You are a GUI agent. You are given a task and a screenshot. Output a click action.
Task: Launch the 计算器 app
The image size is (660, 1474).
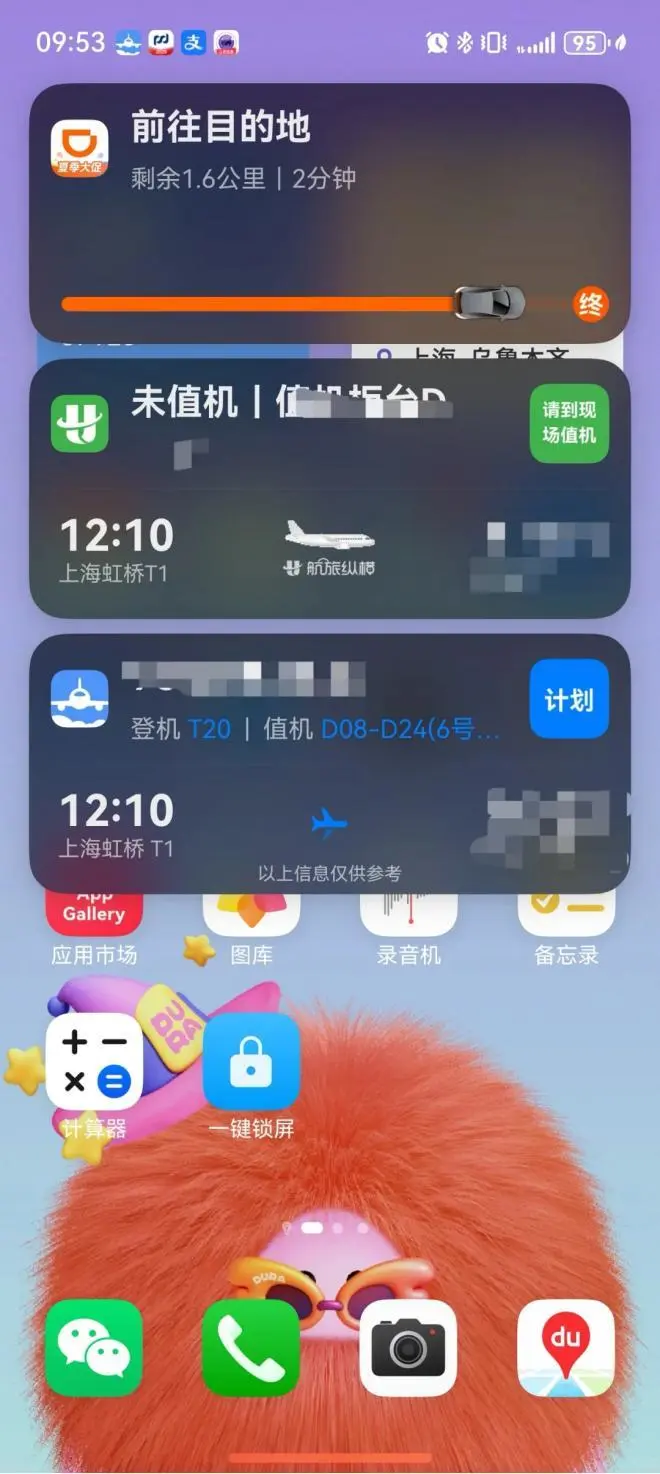94,1062
